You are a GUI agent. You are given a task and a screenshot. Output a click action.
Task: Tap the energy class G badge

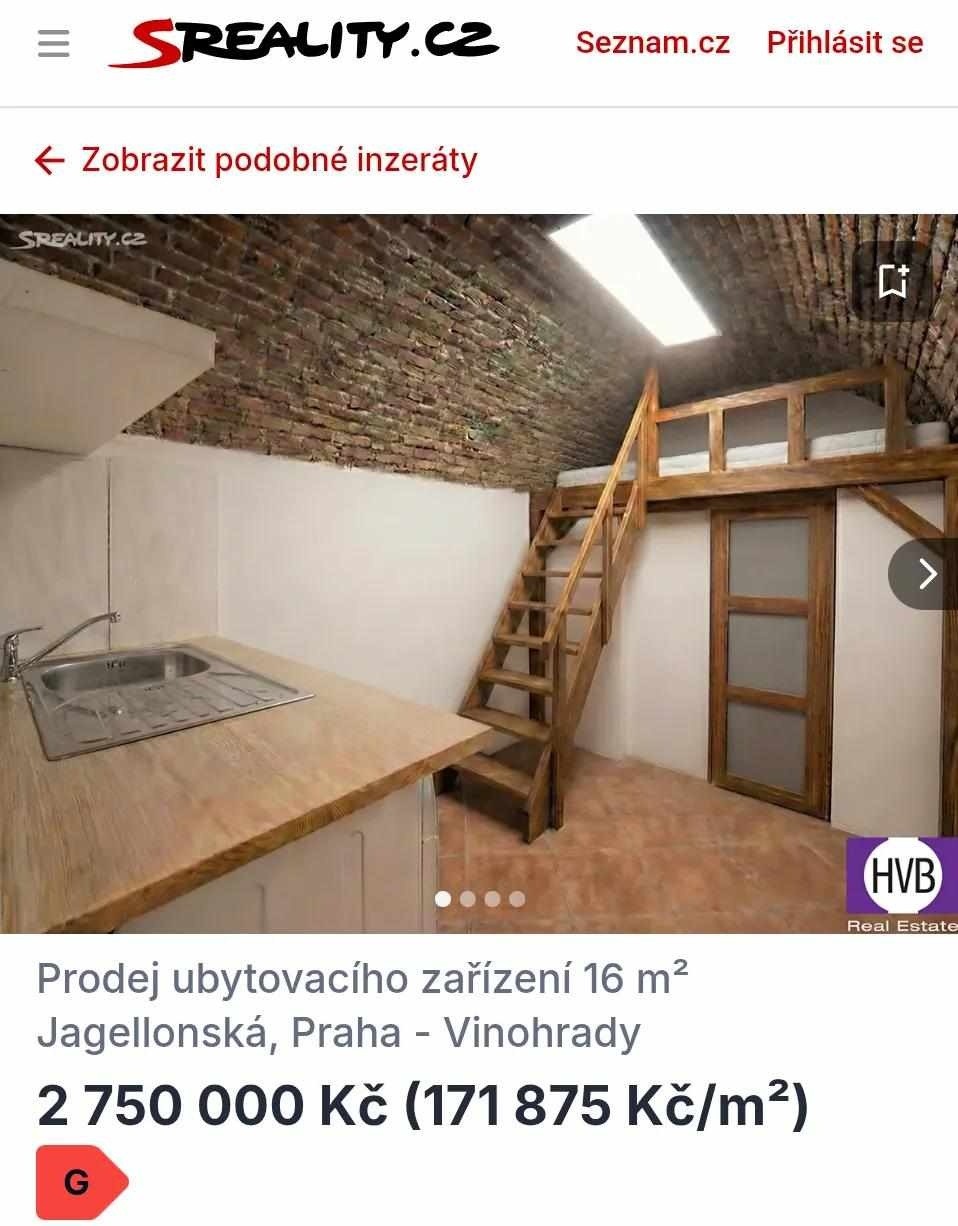coord(80,1183)
